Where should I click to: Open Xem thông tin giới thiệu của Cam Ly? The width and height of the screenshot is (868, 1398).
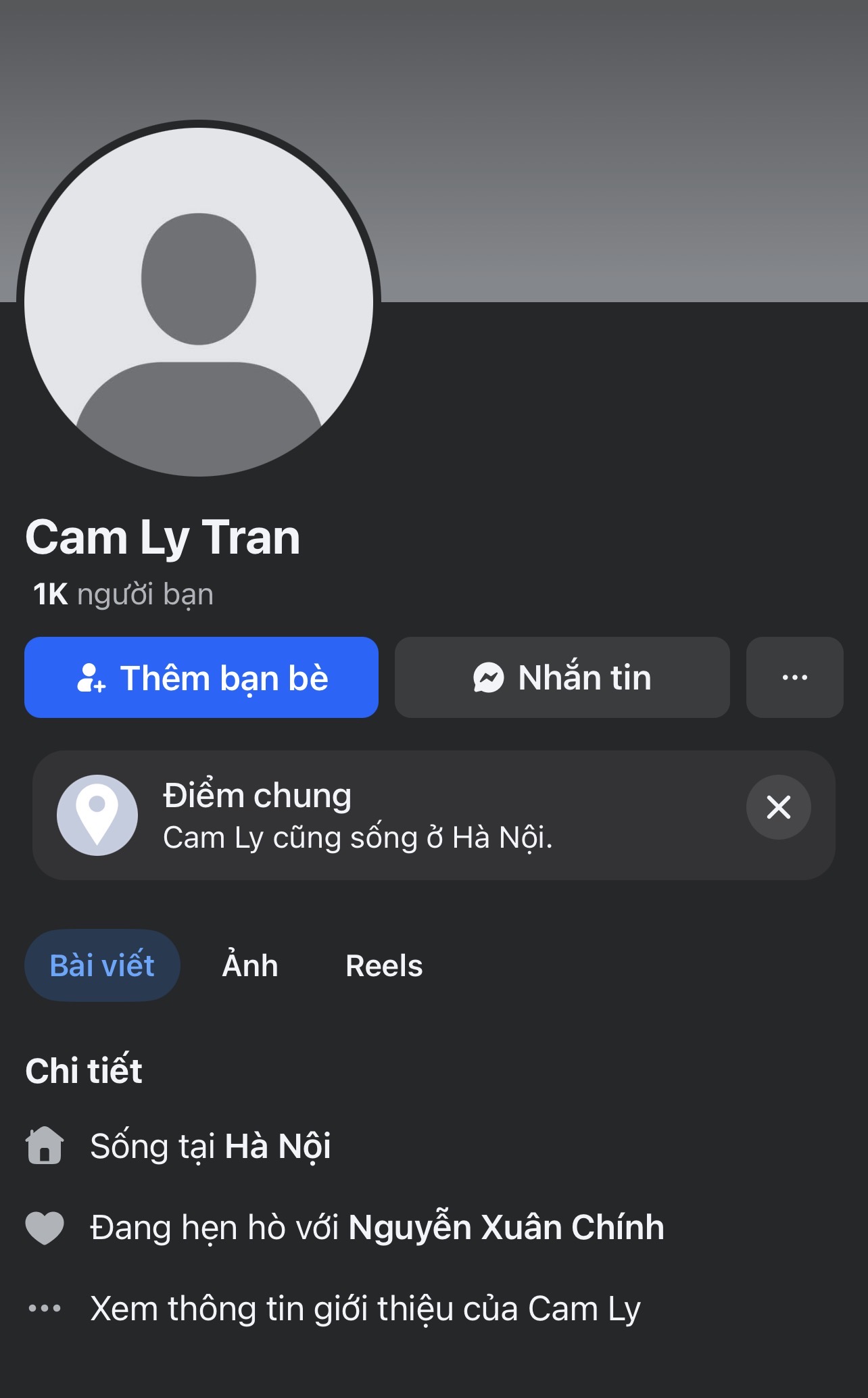(365, 1308)
